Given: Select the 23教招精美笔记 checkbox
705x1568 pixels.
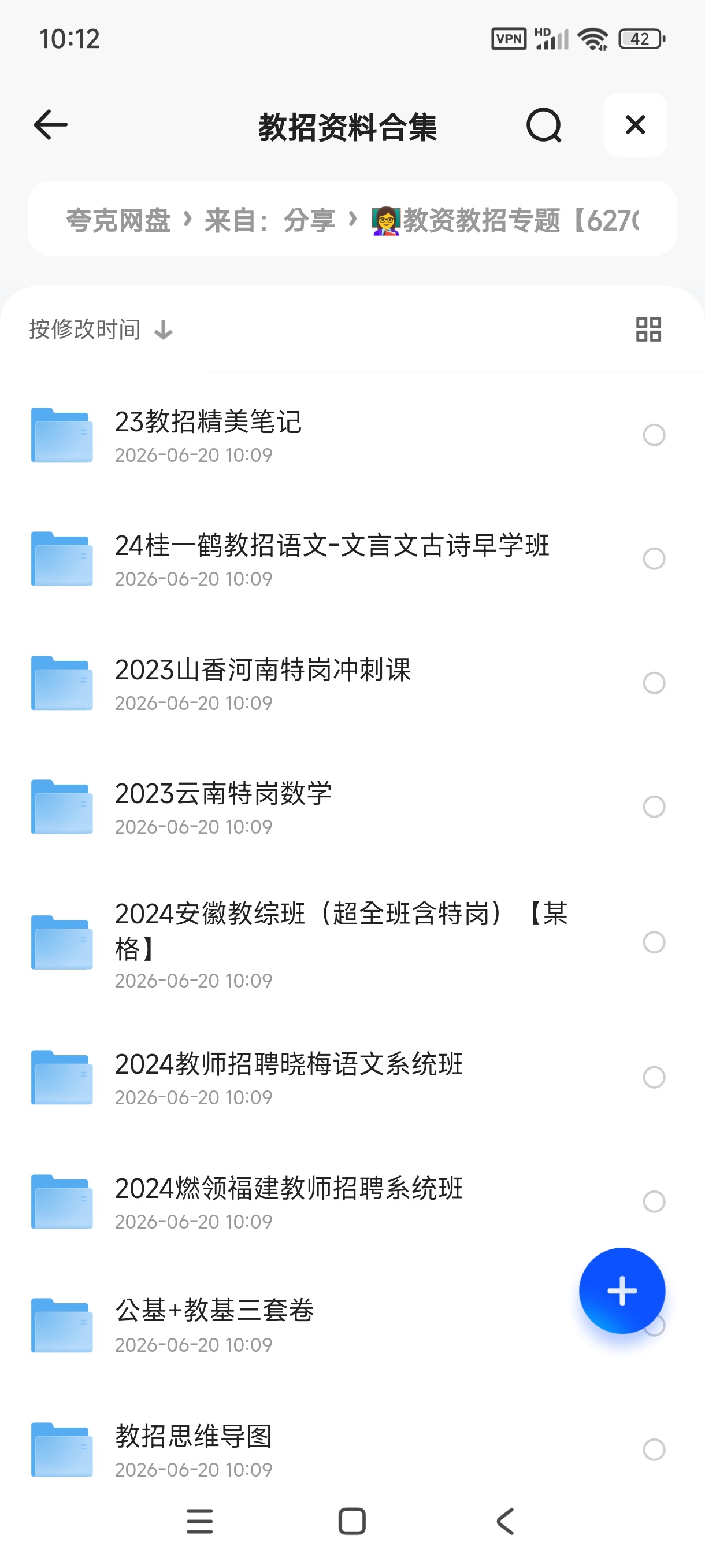Looking at the screenshot, I should (x=654, y=435).
